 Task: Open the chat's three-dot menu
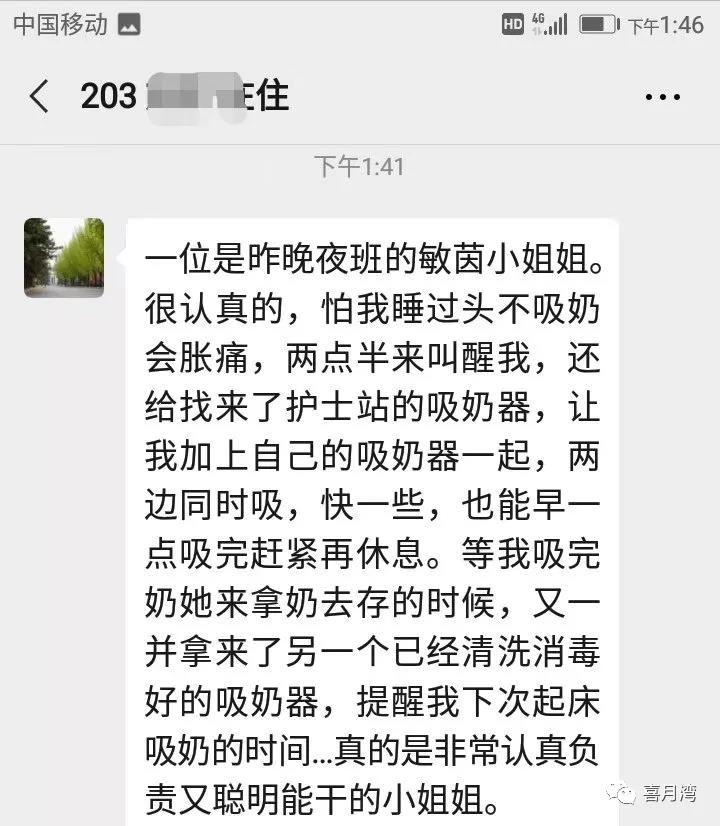[x=662, y=97]
